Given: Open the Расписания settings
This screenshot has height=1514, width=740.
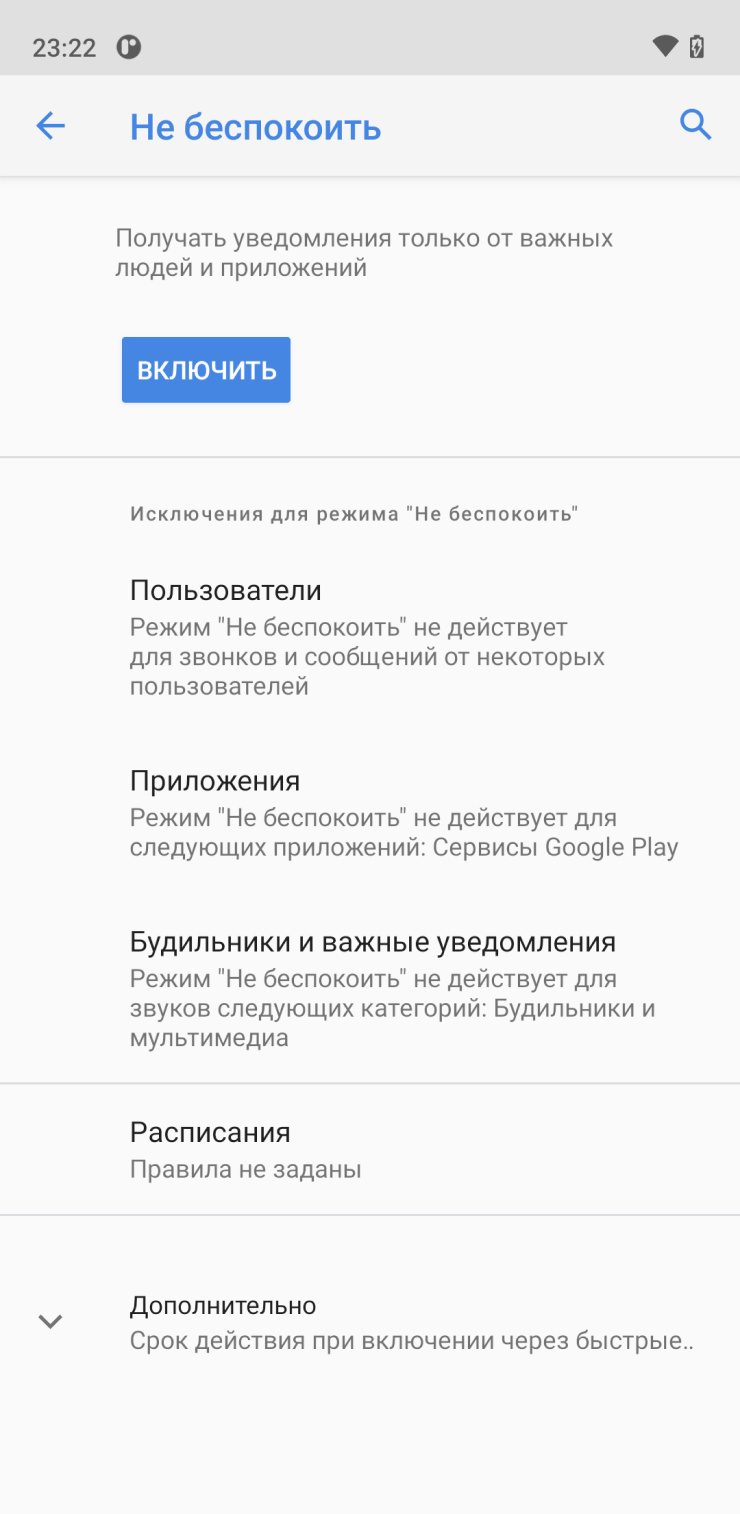Looking at the screenshot, I should tap(368, 1149).
